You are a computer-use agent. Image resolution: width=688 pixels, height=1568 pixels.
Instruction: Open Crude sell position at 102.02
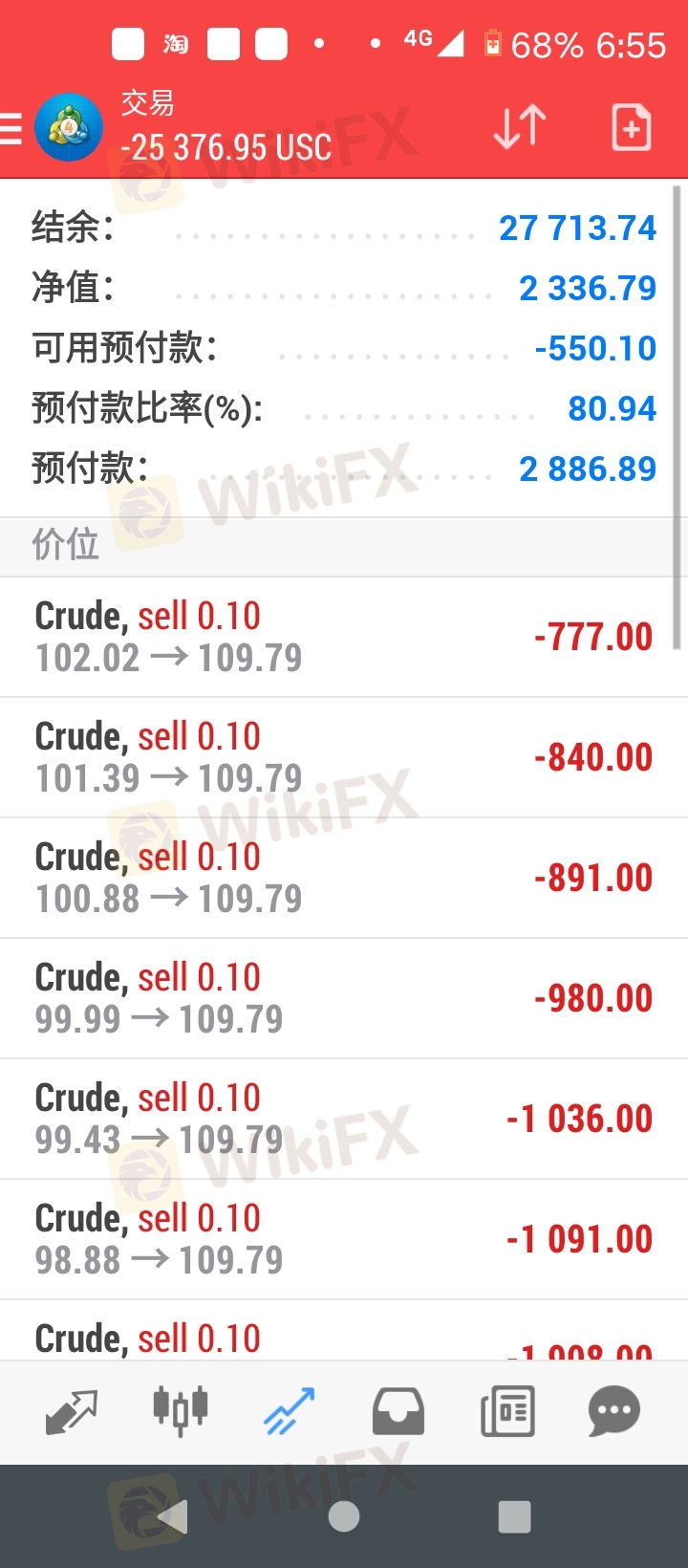click(x=344, y=637)
